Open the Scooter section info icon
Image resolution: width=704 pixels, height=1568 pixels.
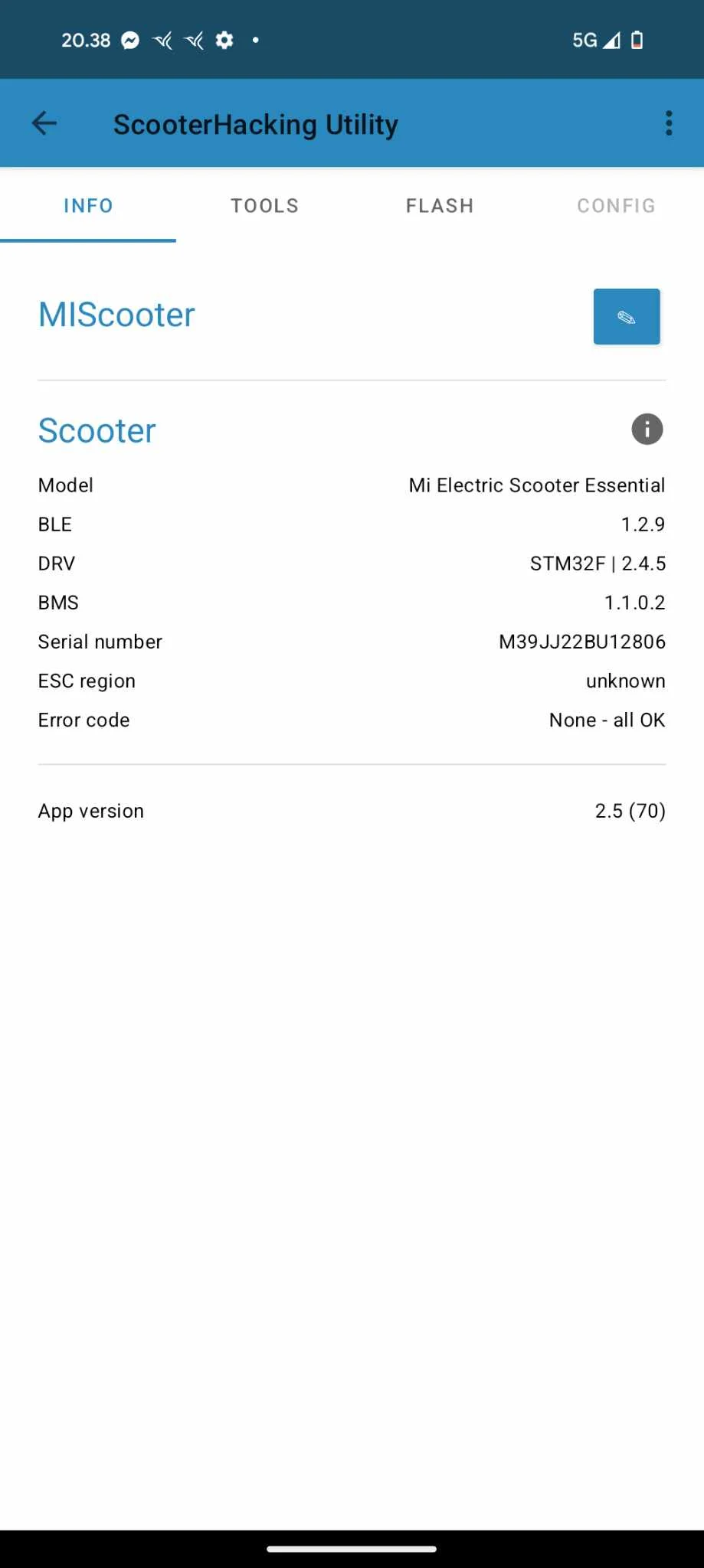click(x=647, y=430)
